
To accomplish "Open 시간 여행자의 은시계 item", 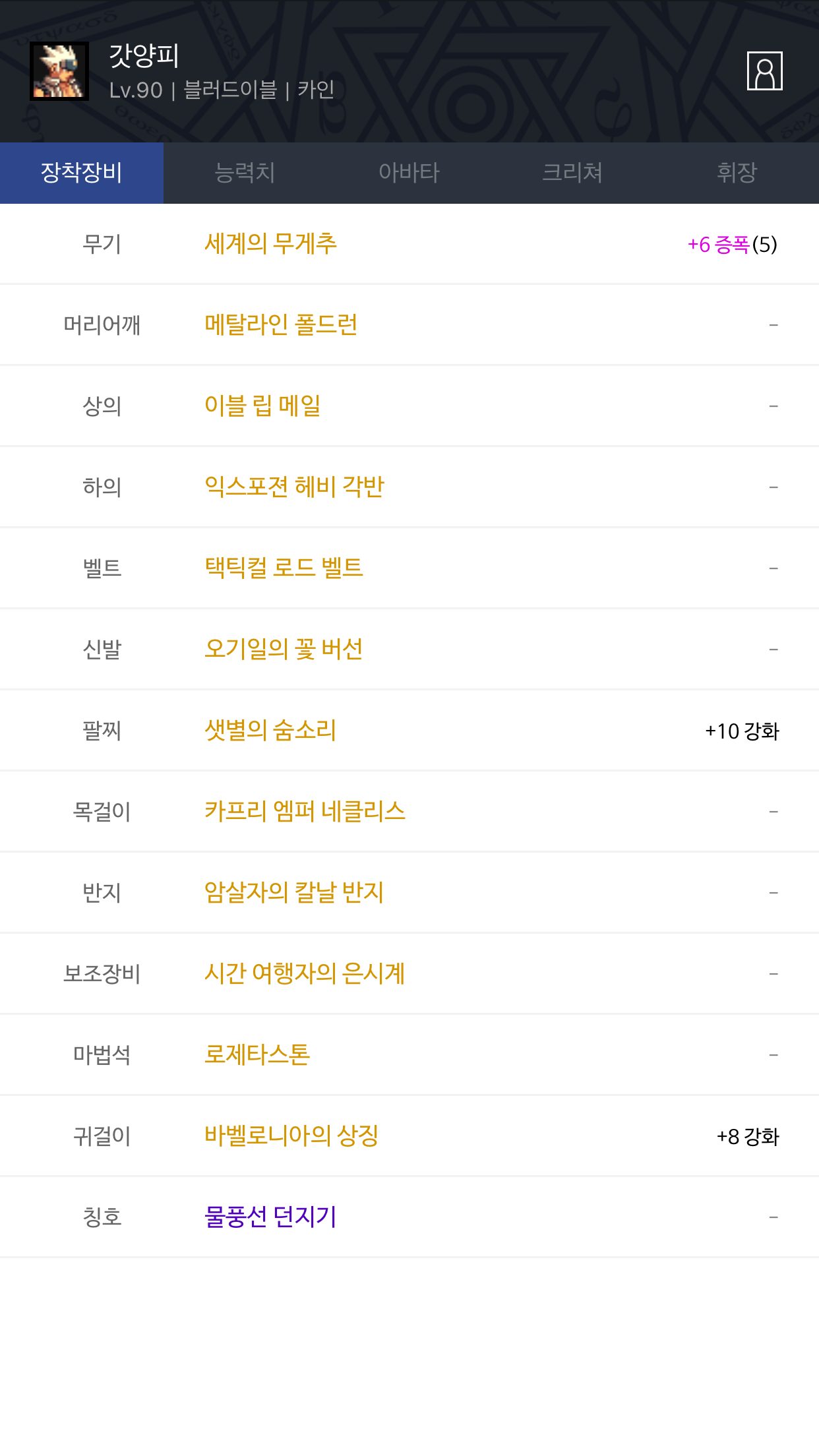I will (x=305, y=974).
